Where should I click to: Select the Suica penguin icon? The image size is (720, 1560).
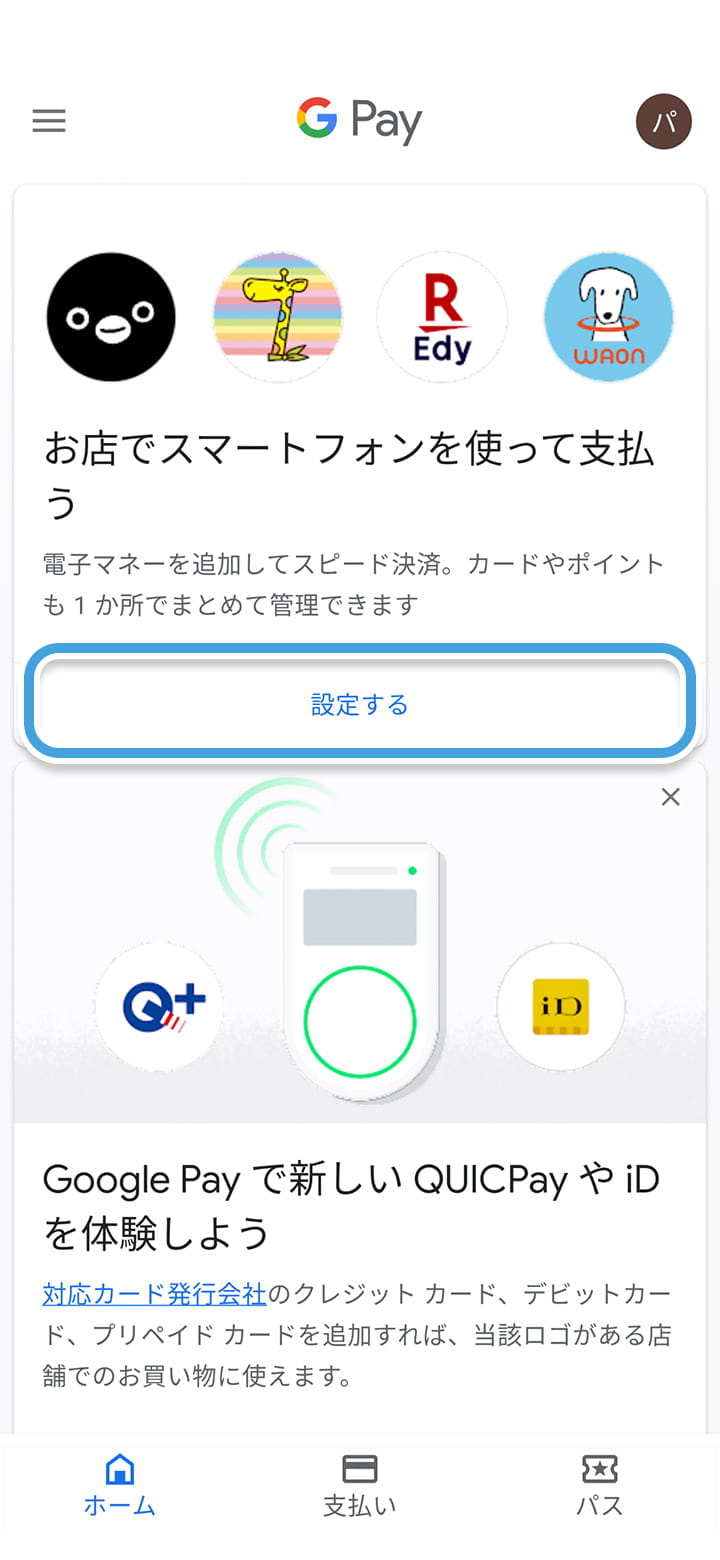pyautogui.click(x=110, y=316)
